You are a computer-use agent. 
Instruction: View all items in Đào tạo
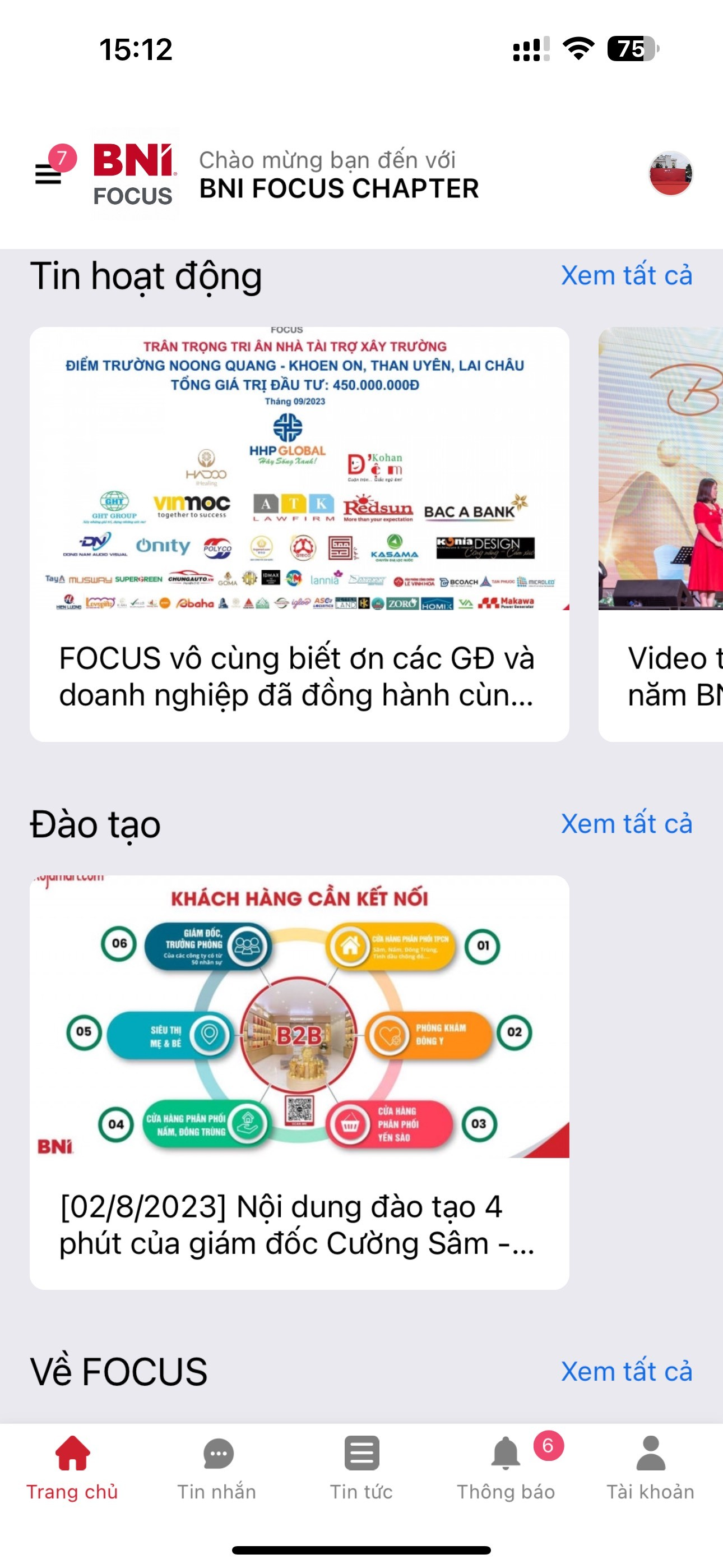tap(626, 824)
